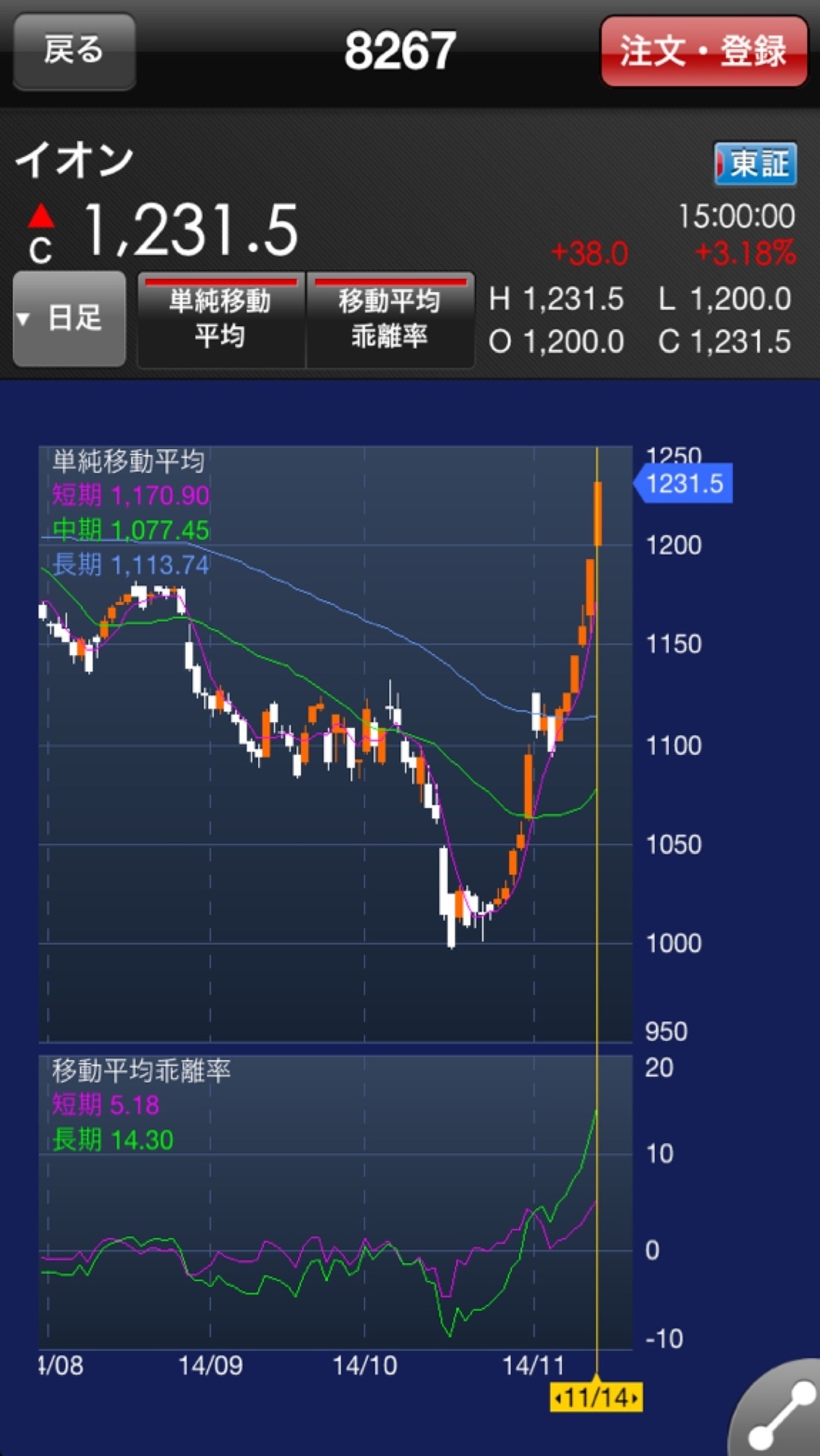This screenshot has height=1456, width=820.
Task: Open the 日足 chart period dropdown
Action: coord(69,318)
